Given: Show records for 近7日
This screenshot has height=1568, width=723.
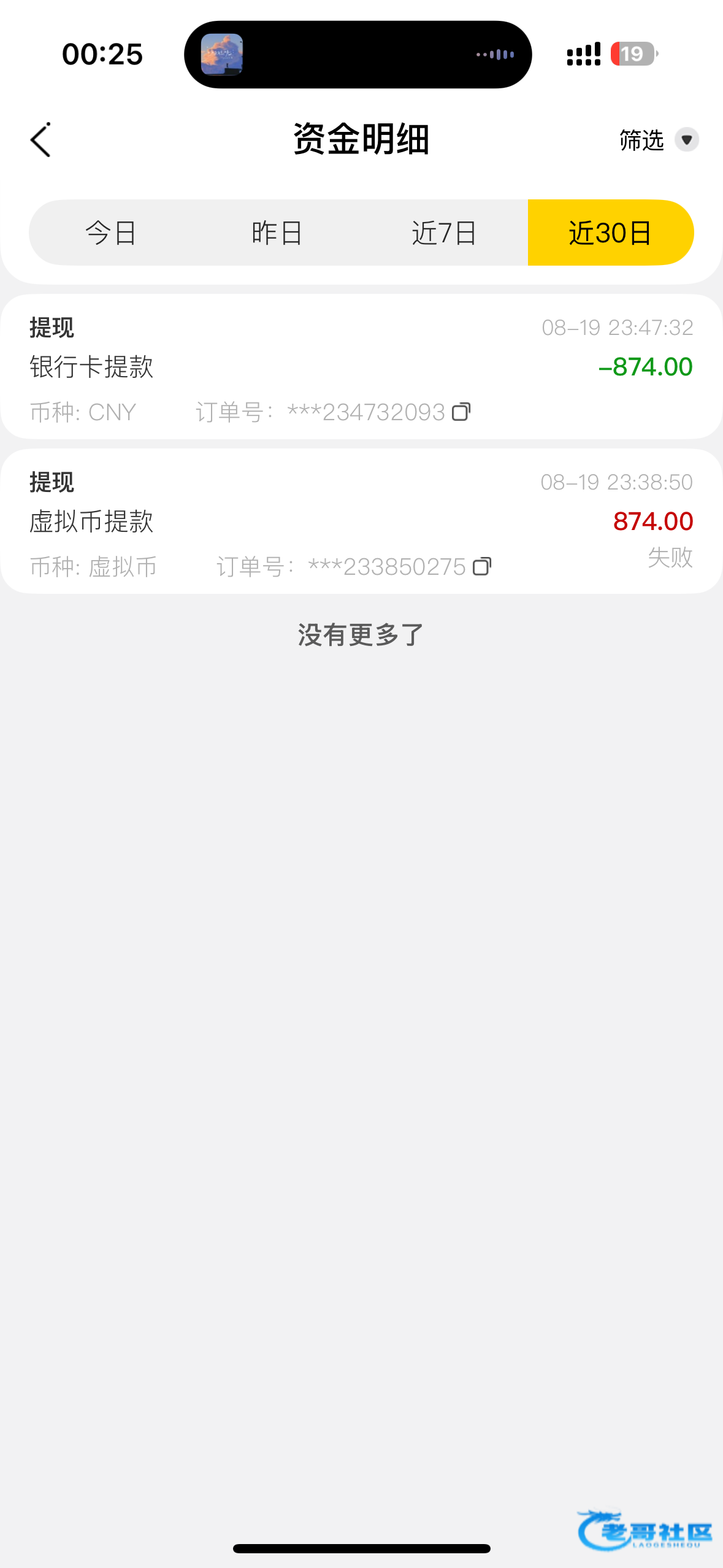Looking at the screenshot, I should point(444,233).
